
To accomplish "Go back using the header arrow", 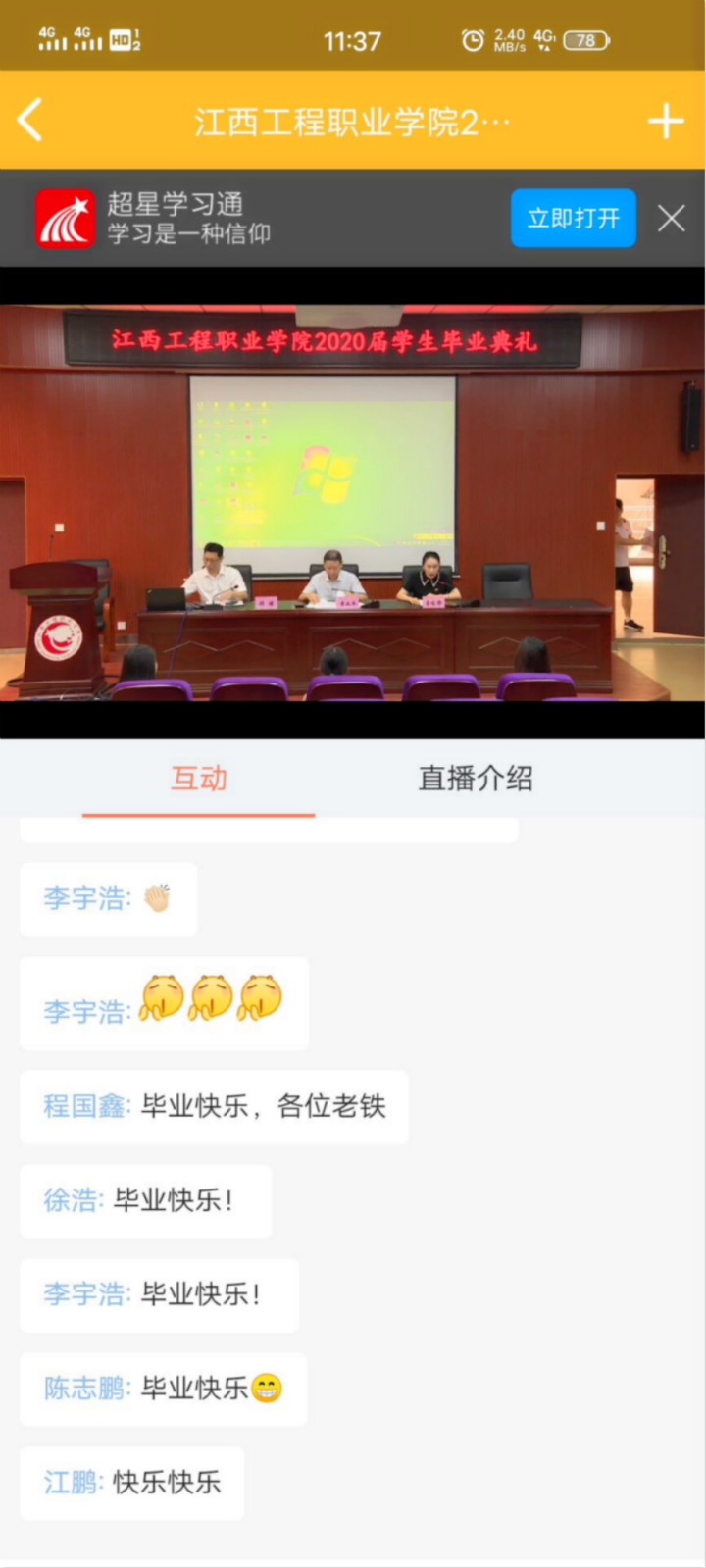I will pos(30,121).
